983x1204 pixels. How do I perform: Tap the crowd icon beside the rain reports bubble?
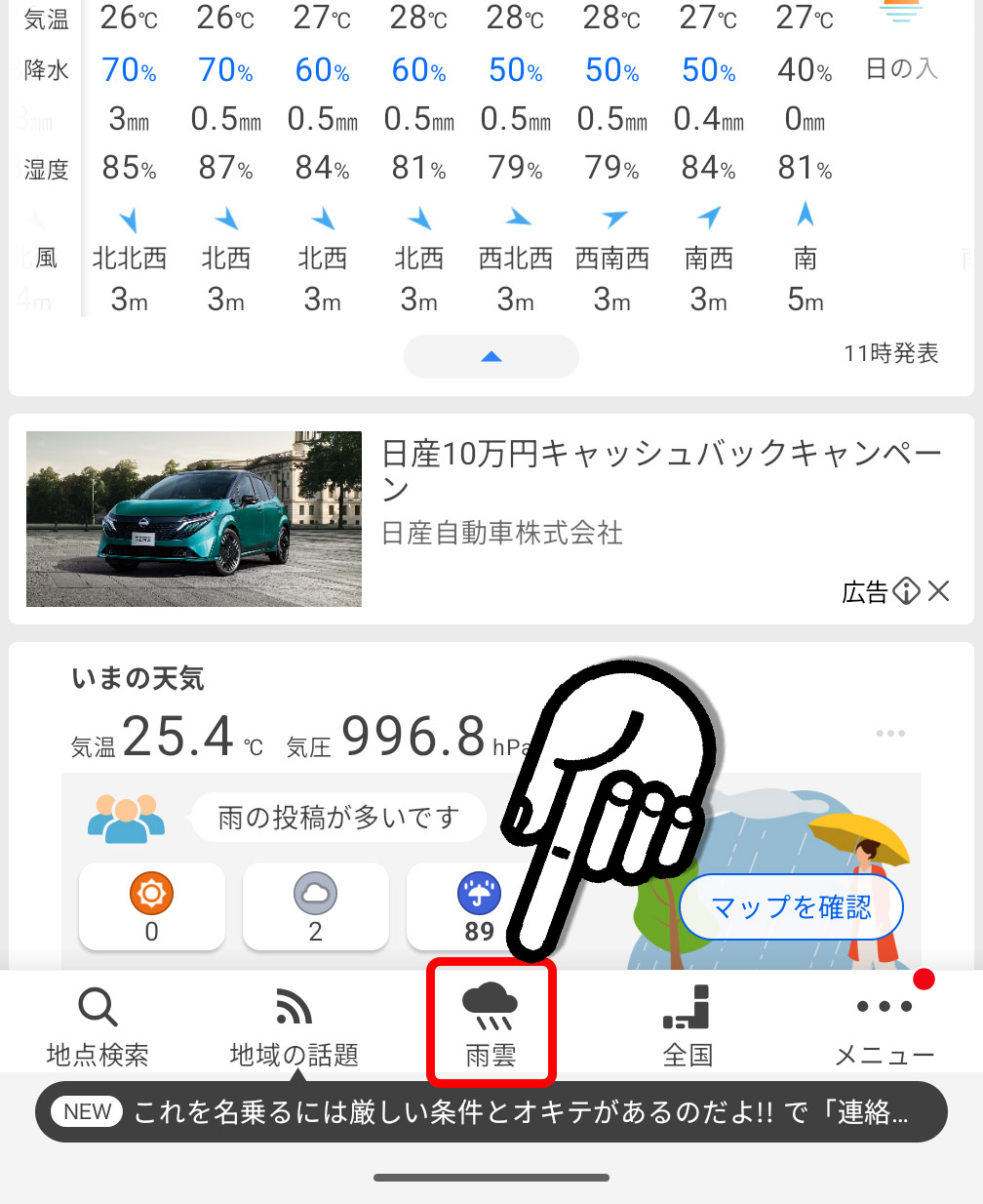126,817
